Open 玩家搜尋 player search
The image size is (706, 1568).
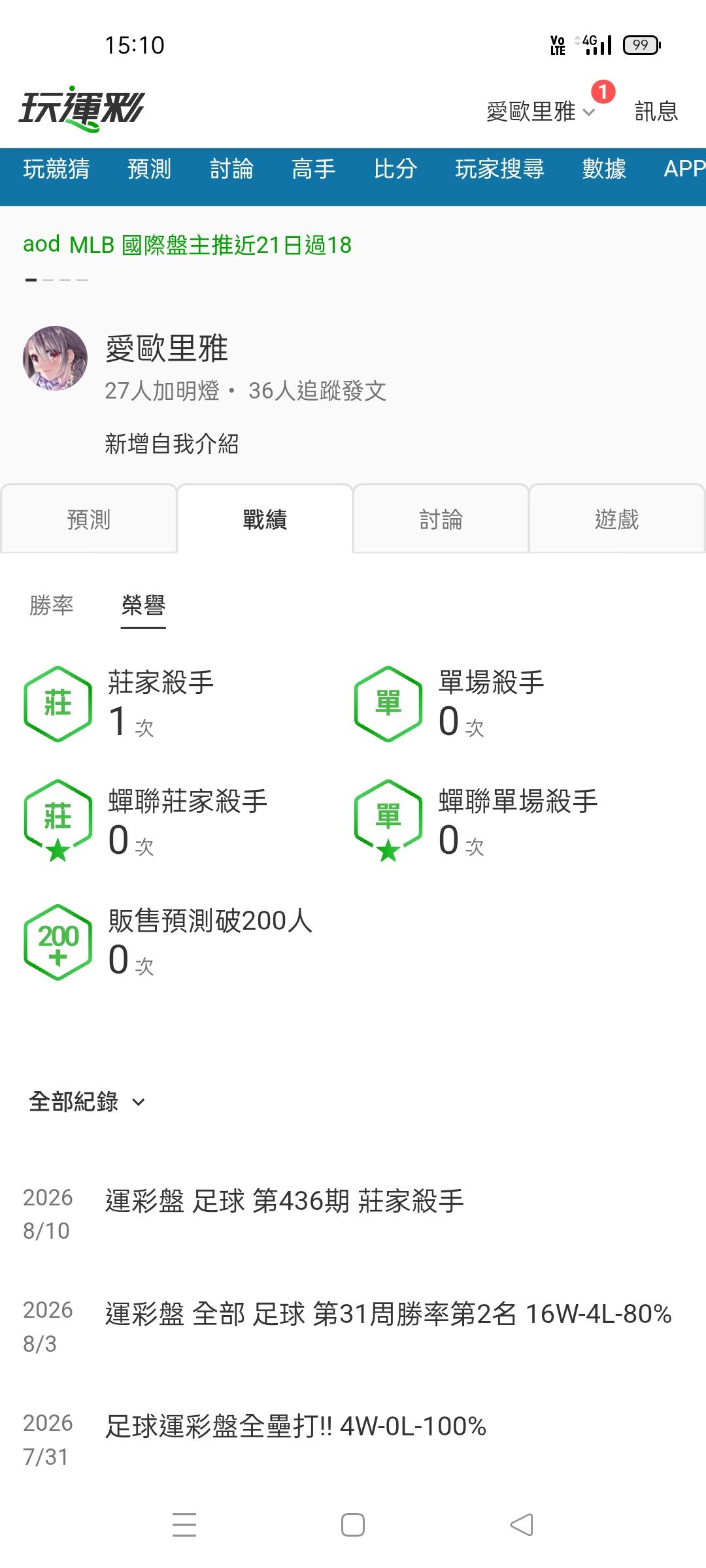tap(500, 169)
